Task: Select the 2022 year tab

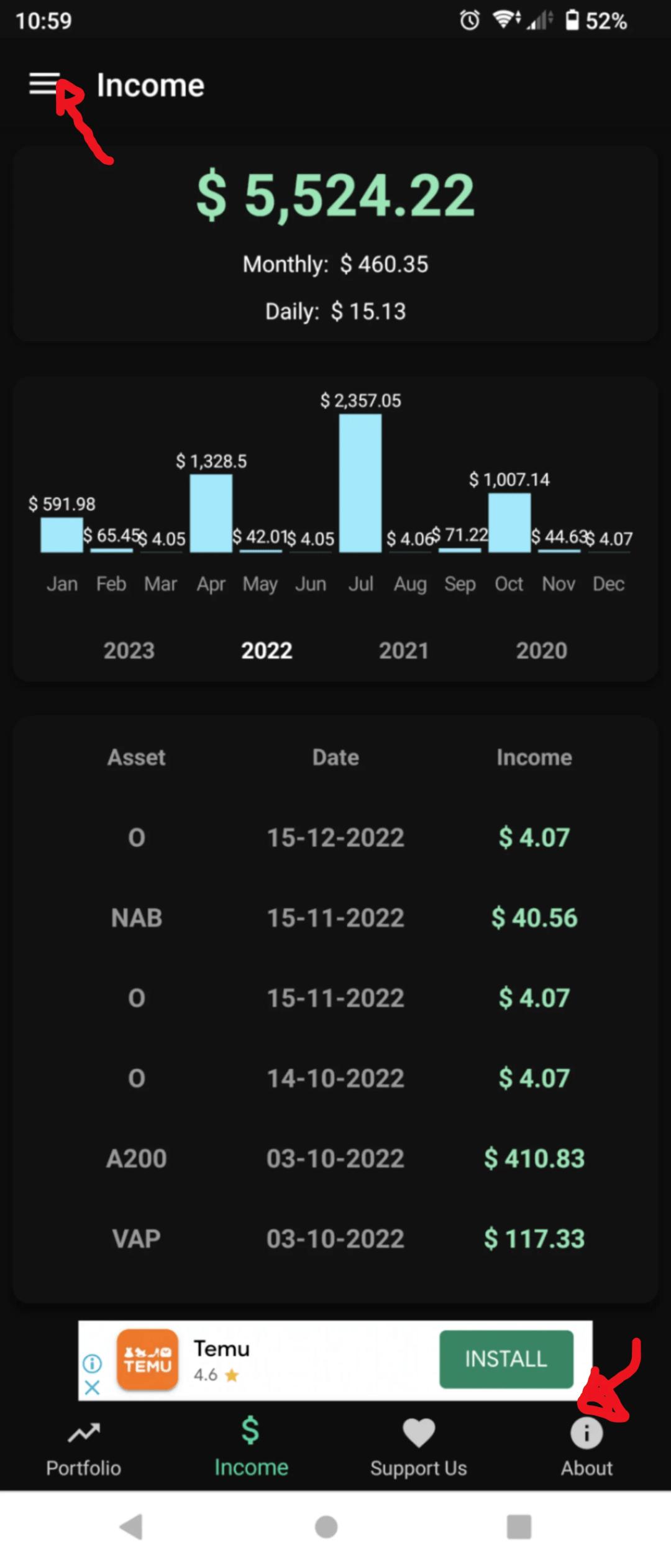Action: click(x=267, y=651)
